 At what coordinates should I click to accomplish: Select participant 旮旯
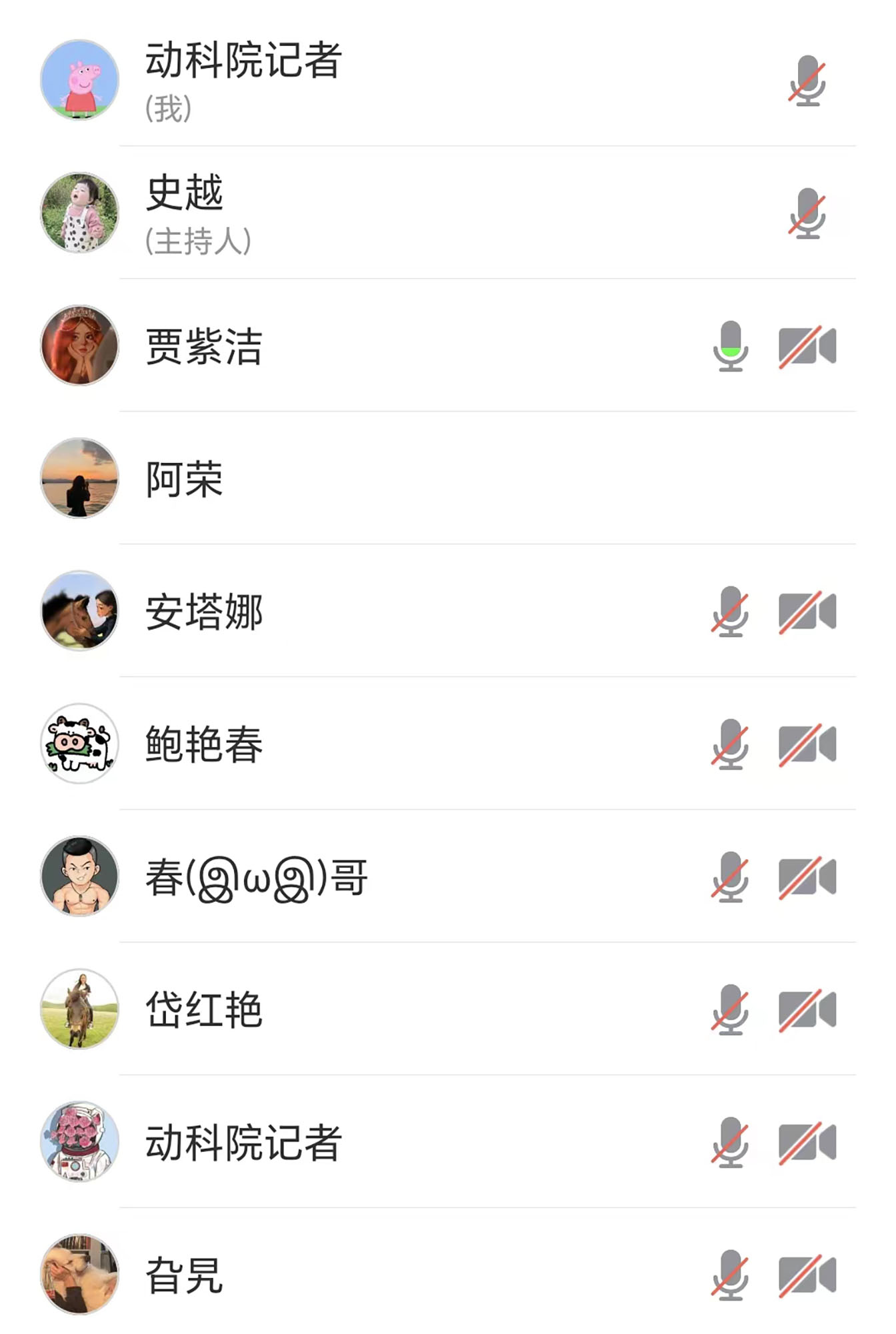pos(184,1275)
